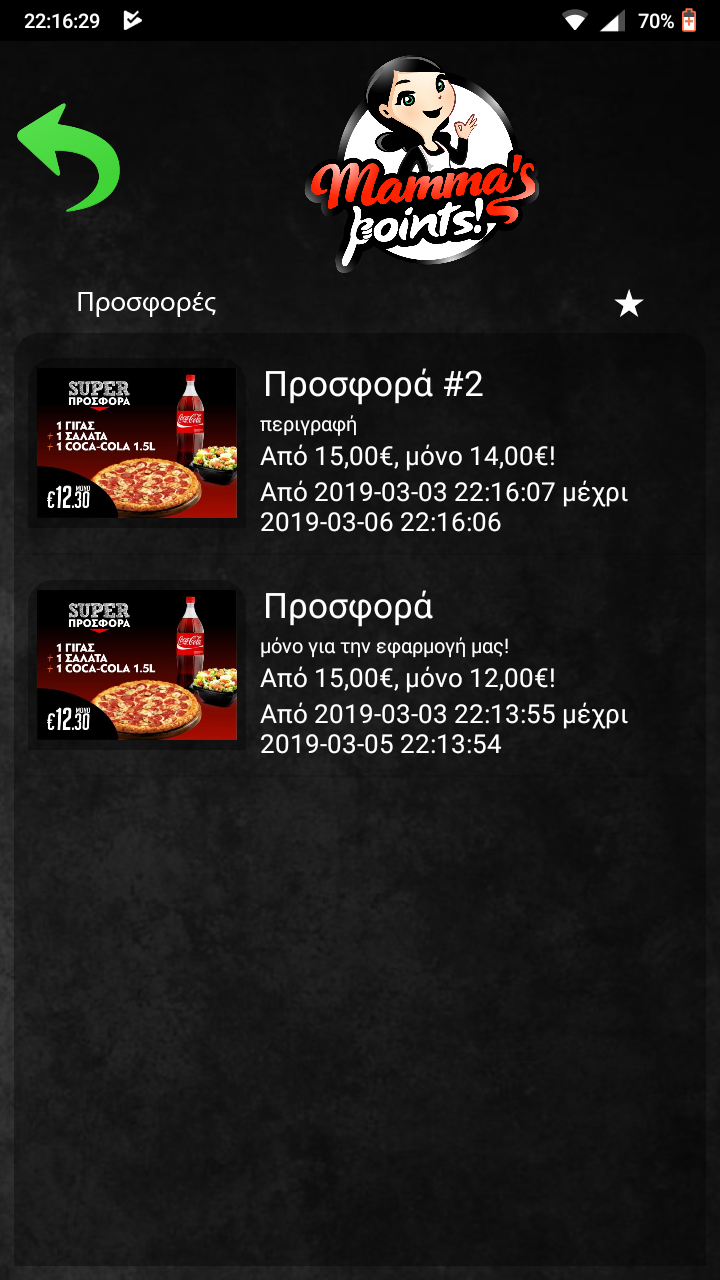Go back with the green arrow
Image resolution: width=720 pixels, height=1280 pixels.
pyautogui.click(x=68, y=158)
